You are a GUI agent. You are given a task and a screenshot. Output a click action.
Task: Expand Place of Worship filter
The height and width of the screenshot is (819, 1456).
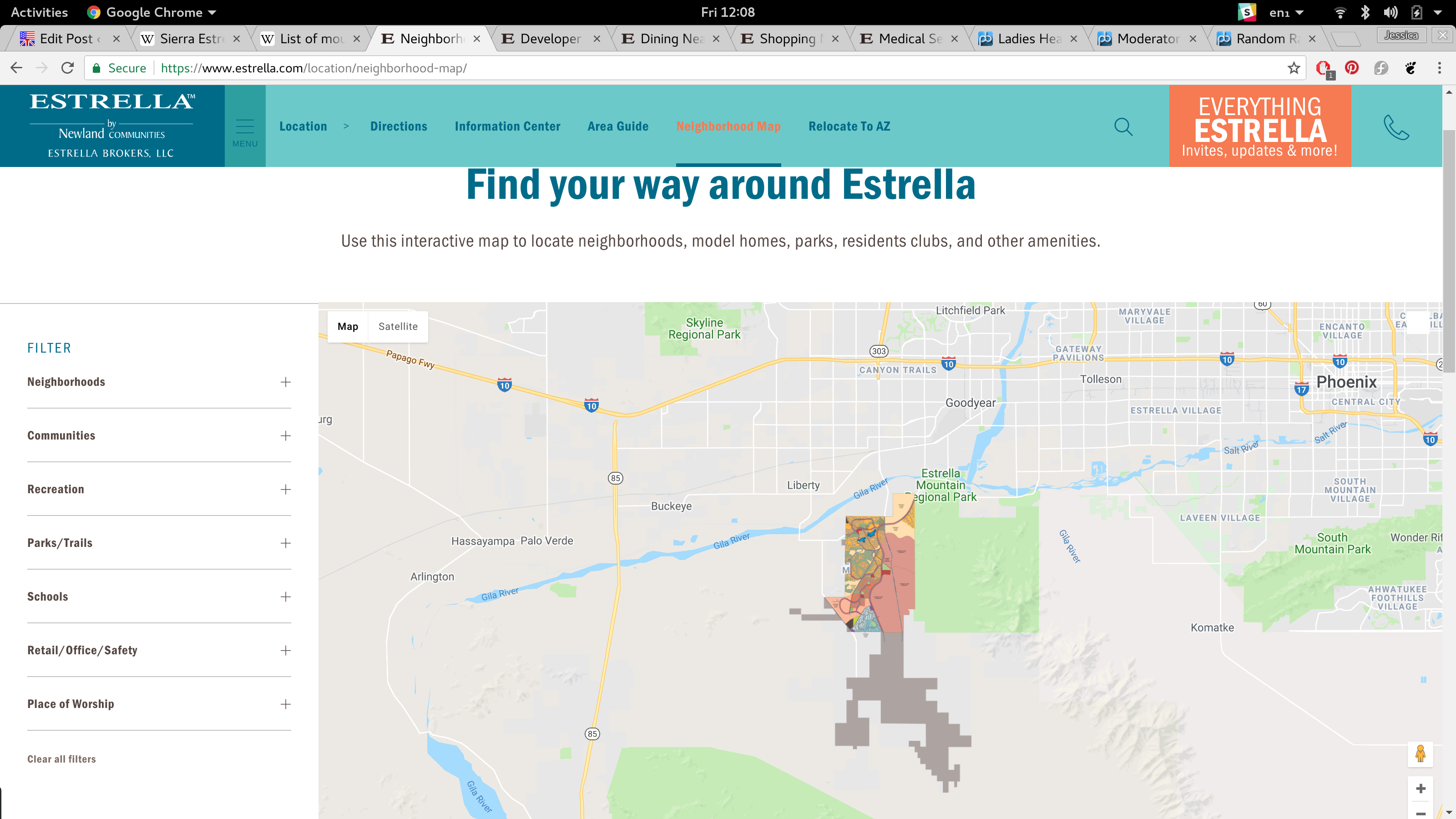pos(285,704)
